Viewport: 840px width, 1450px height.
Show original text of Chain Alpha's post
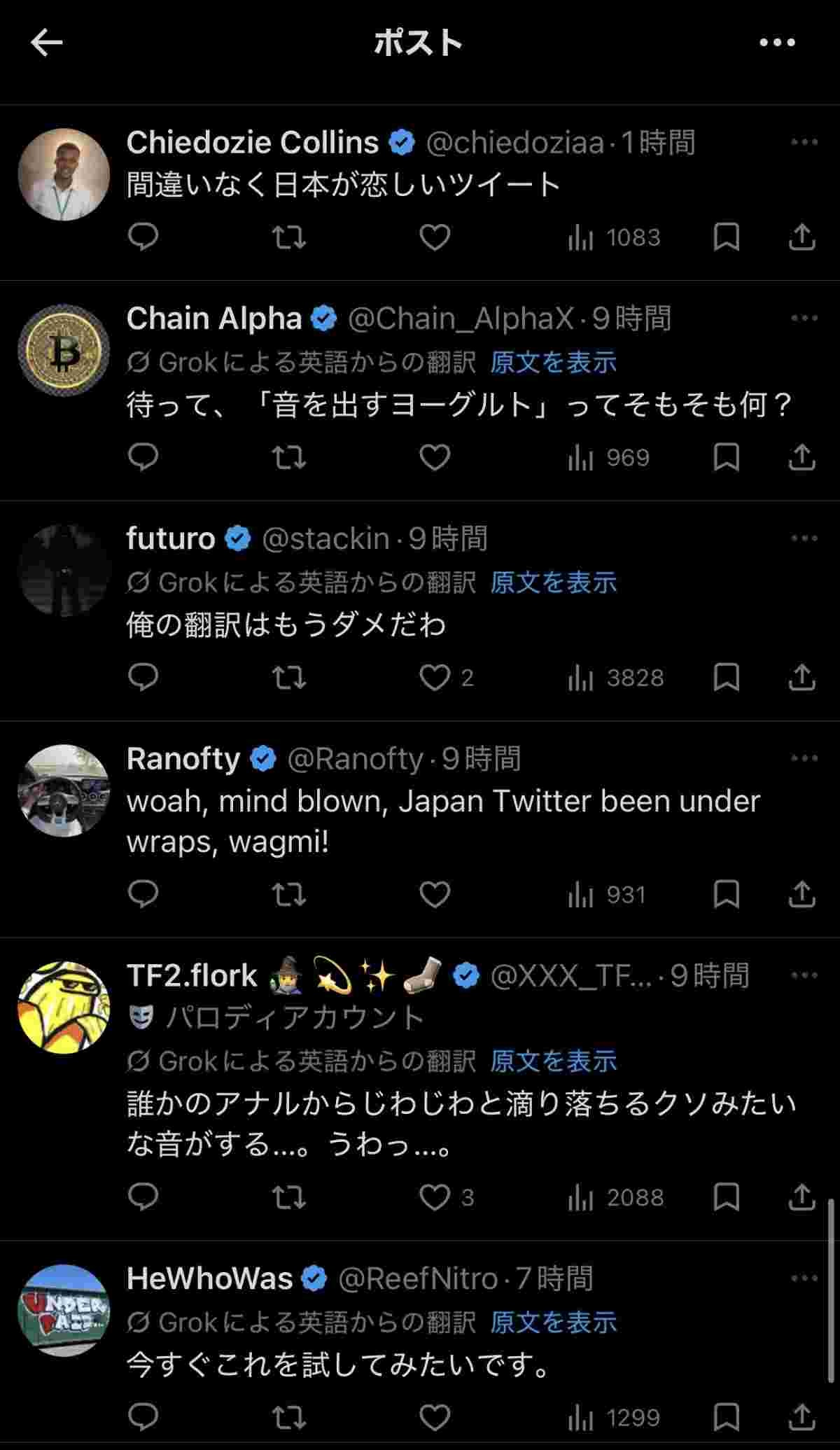(553, 363)
